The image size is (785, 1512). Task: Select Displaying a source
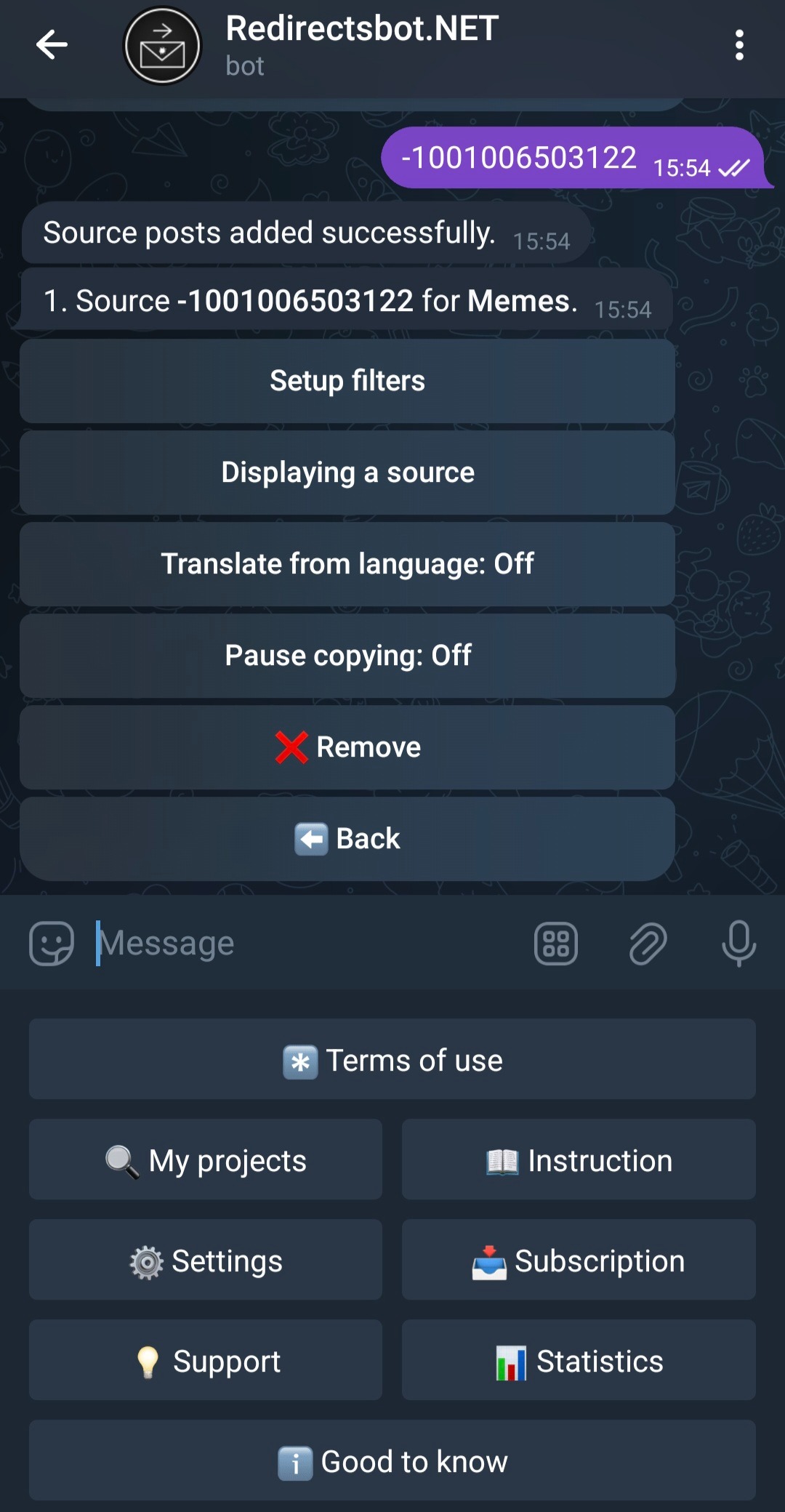pyautogui.click(x=347, y=472)
